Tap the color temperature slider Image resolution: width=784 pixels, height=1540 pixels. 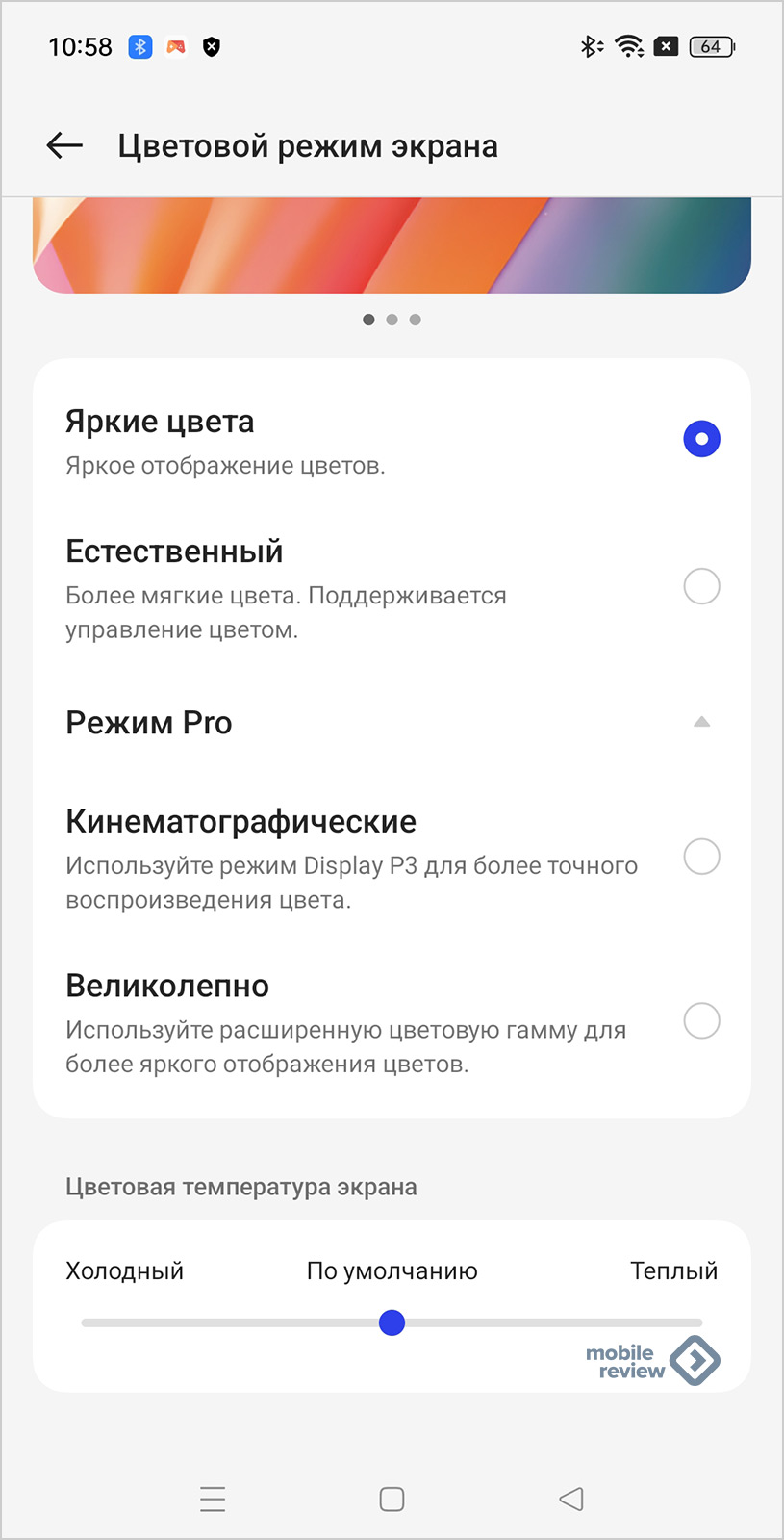[x=392, y=1322]
